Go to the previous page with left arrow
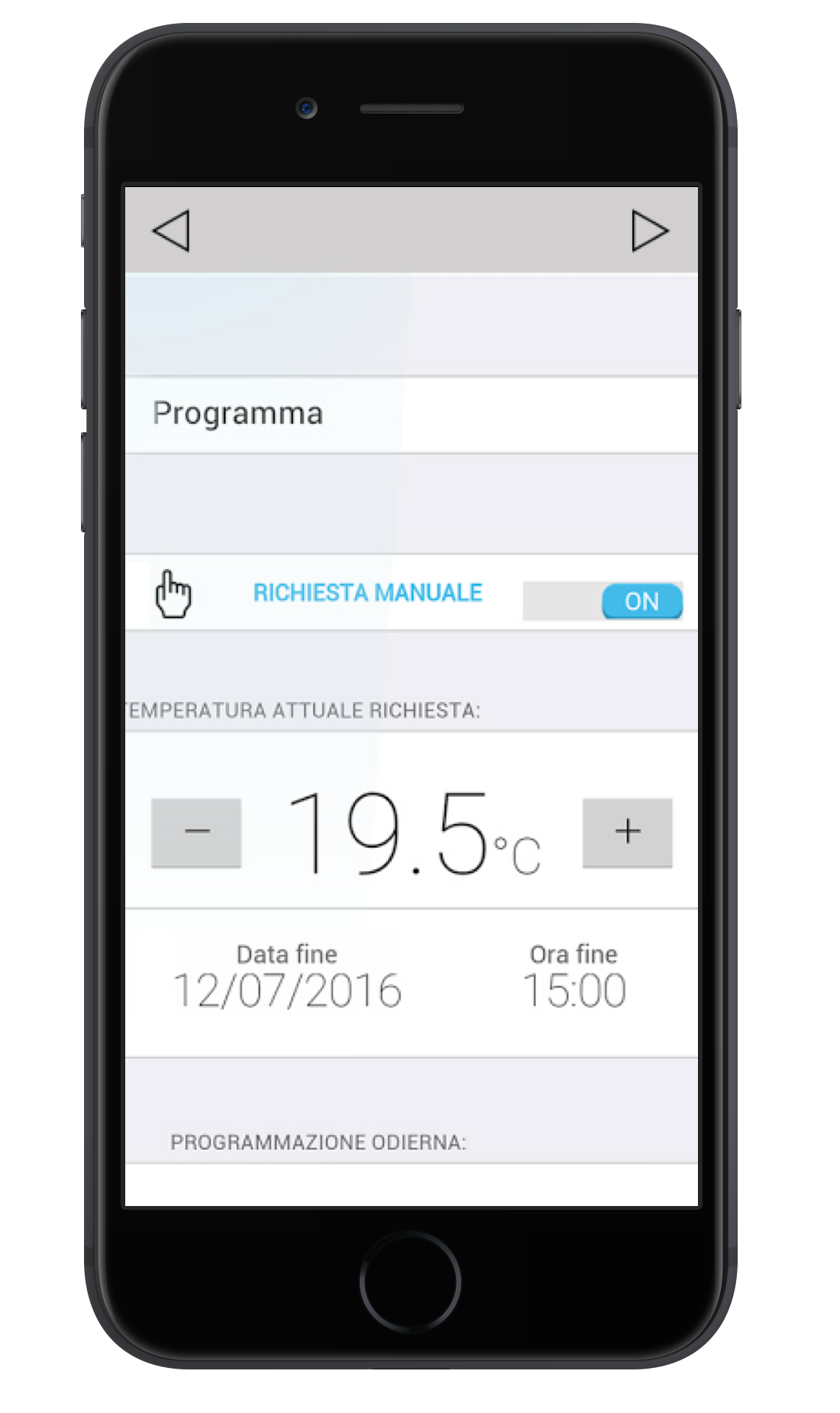Image resolution: width=840 pixels, height=1413 pixels. [171, 230]
